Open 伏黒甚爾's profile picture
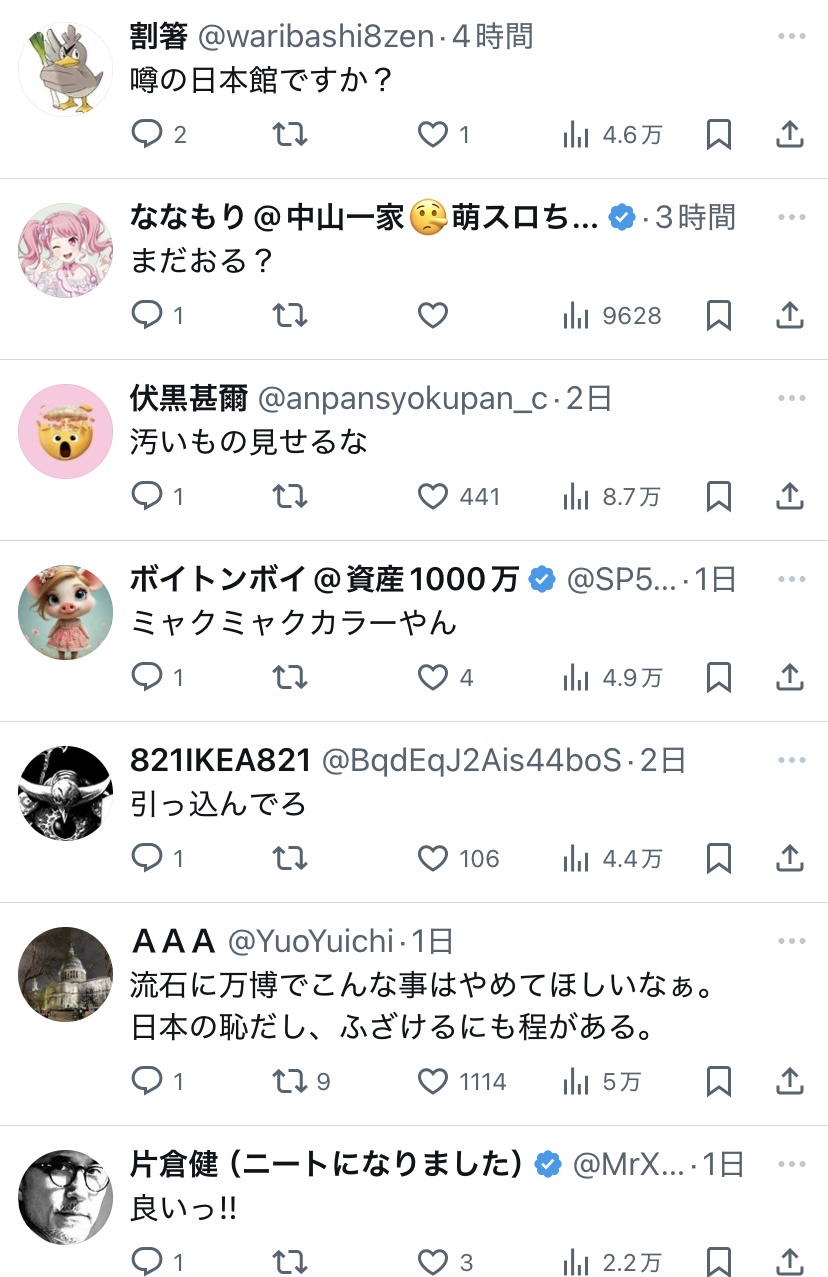Image resolution: width=828 pixels, height=1277 pixels. click(66, 431)
